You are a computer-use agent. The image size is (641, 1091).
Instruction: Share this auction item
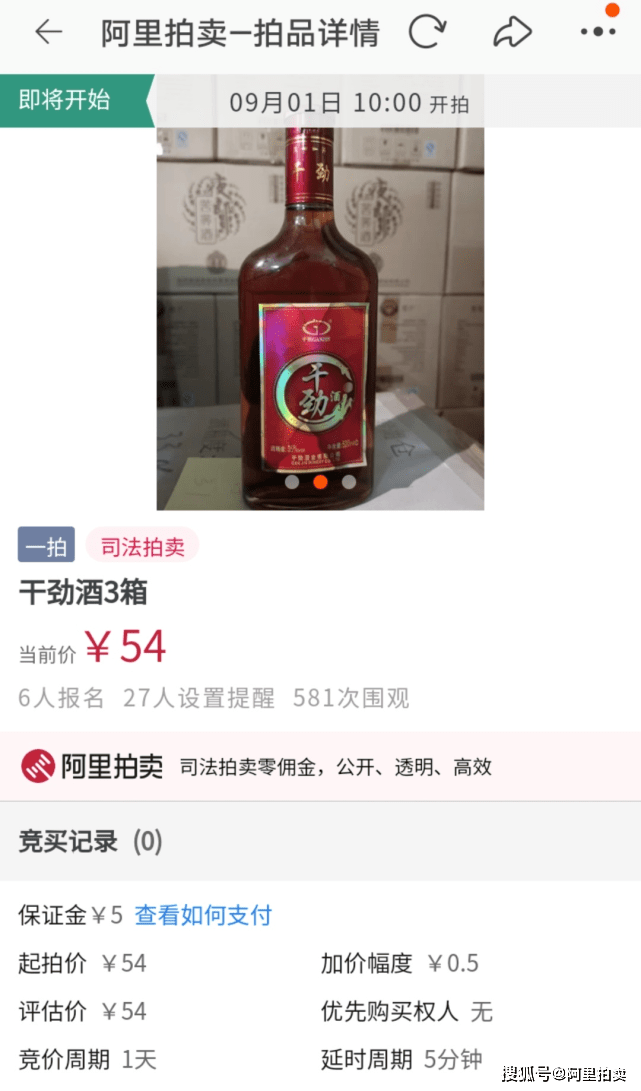[512, 33]
